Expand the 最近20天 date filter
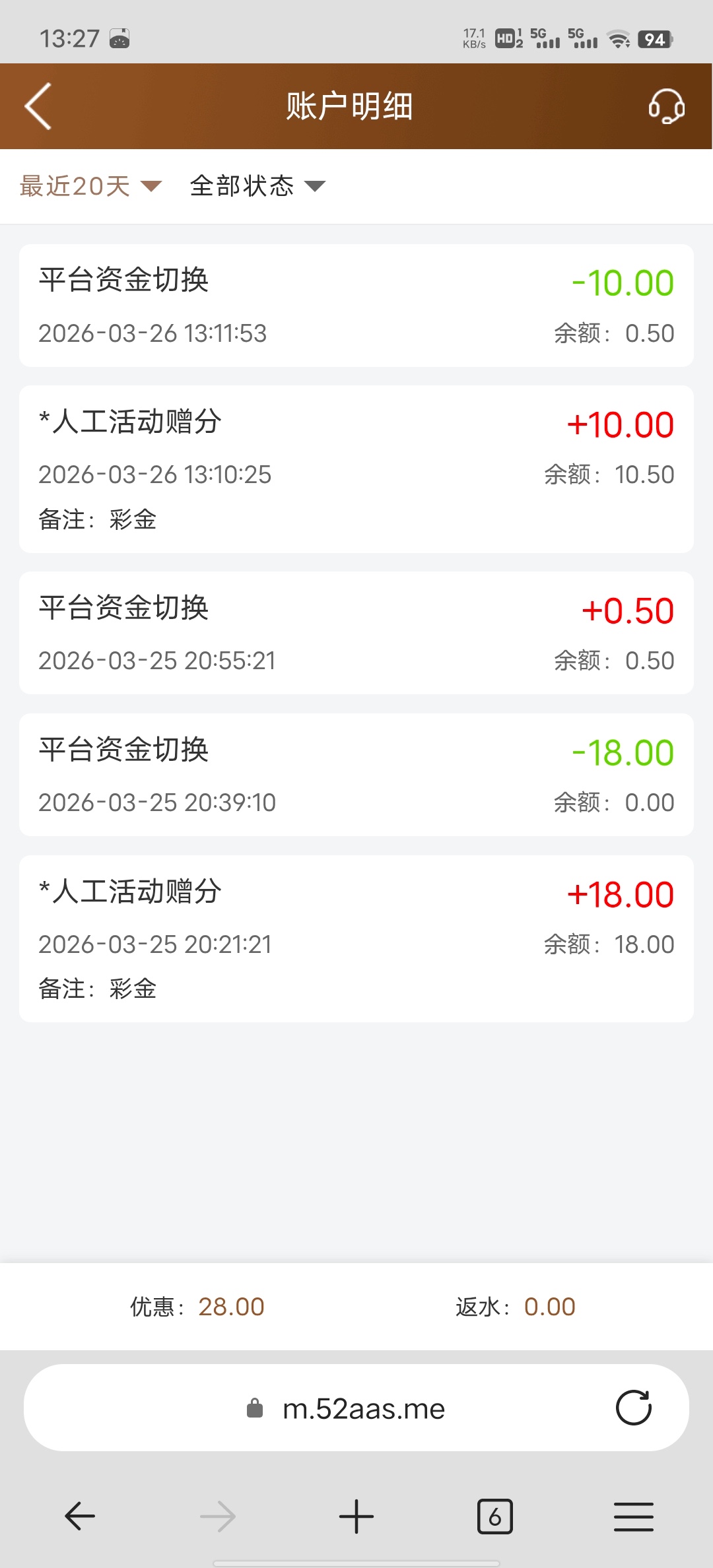Screen dimensions: 713x1568 [90, 186]
